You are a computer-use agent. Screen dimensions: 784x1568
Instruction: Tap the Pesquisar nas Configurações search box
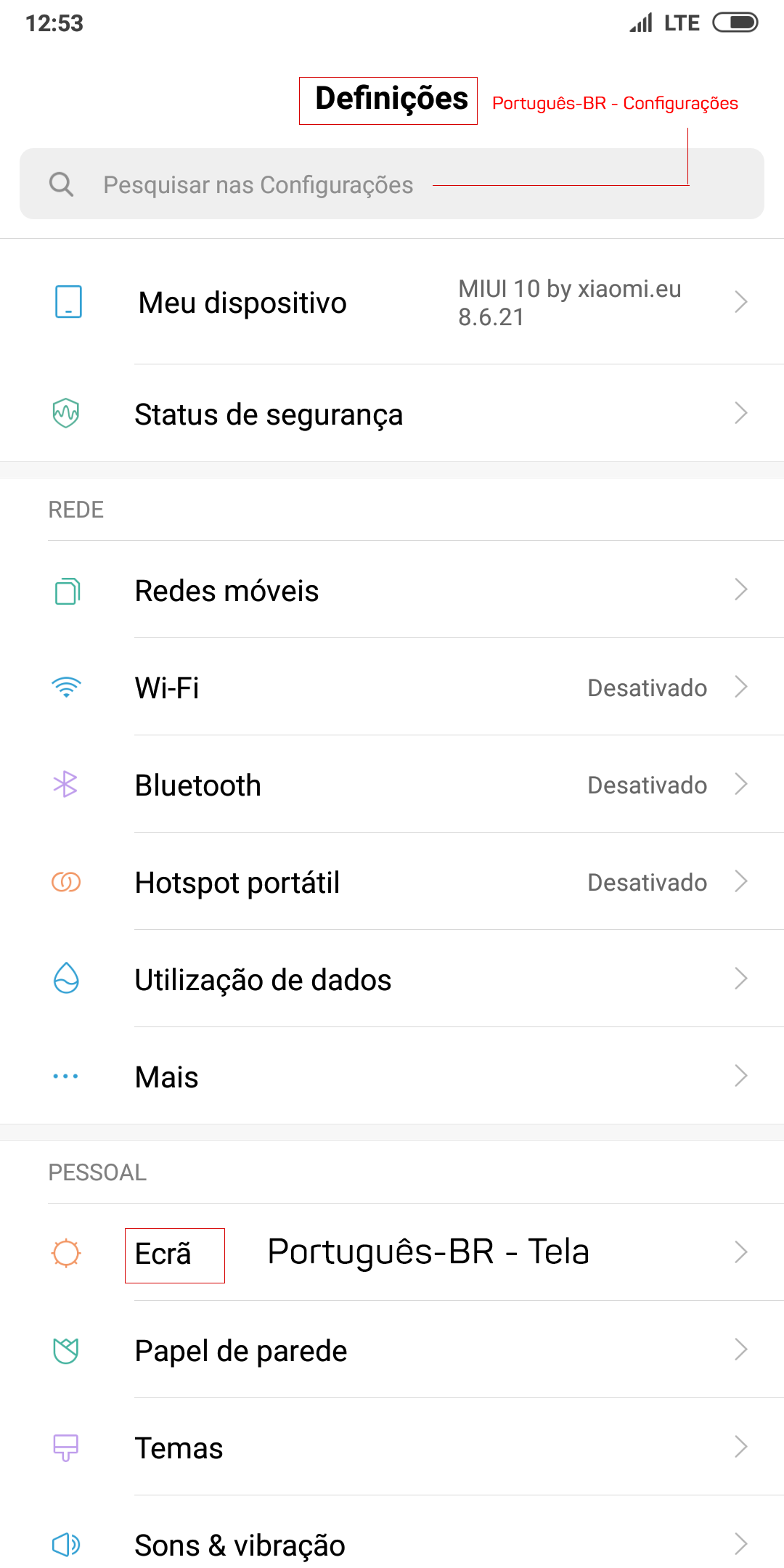pos(392,184)
